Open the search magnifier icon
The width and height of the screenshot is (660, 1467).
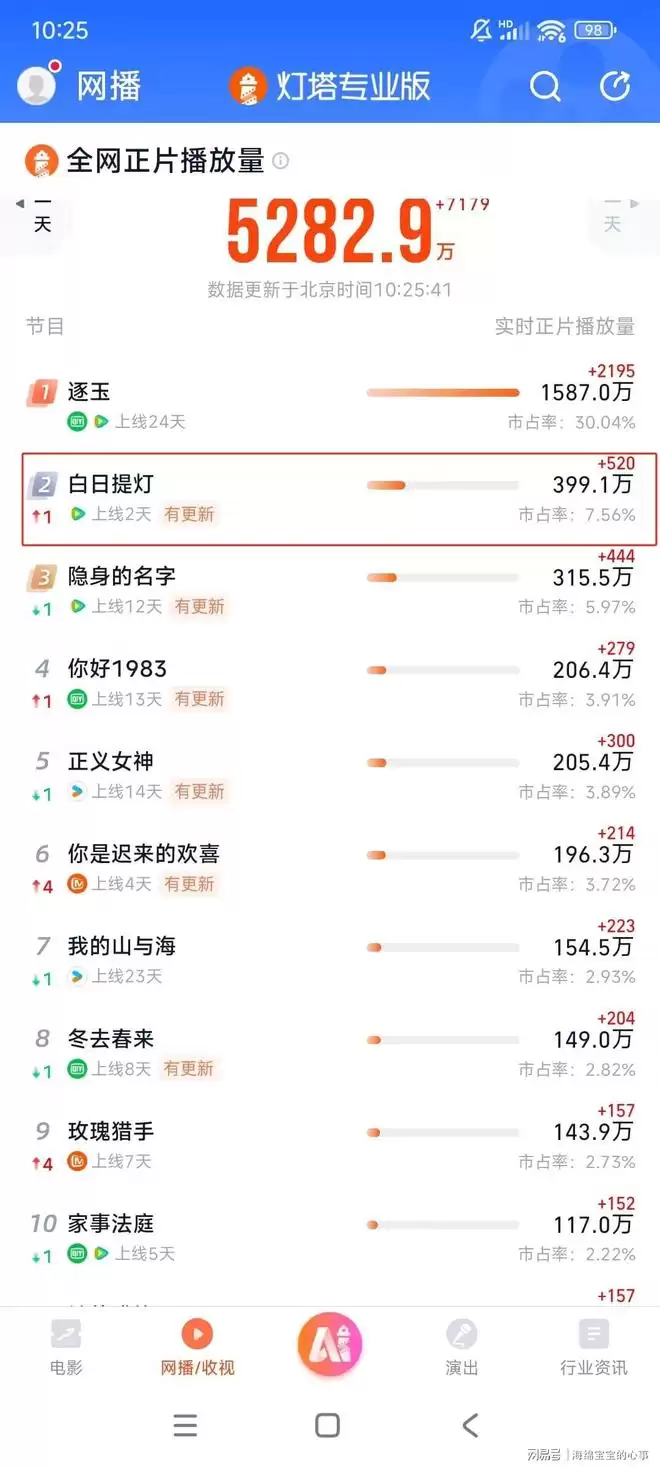tap(545, 87)
